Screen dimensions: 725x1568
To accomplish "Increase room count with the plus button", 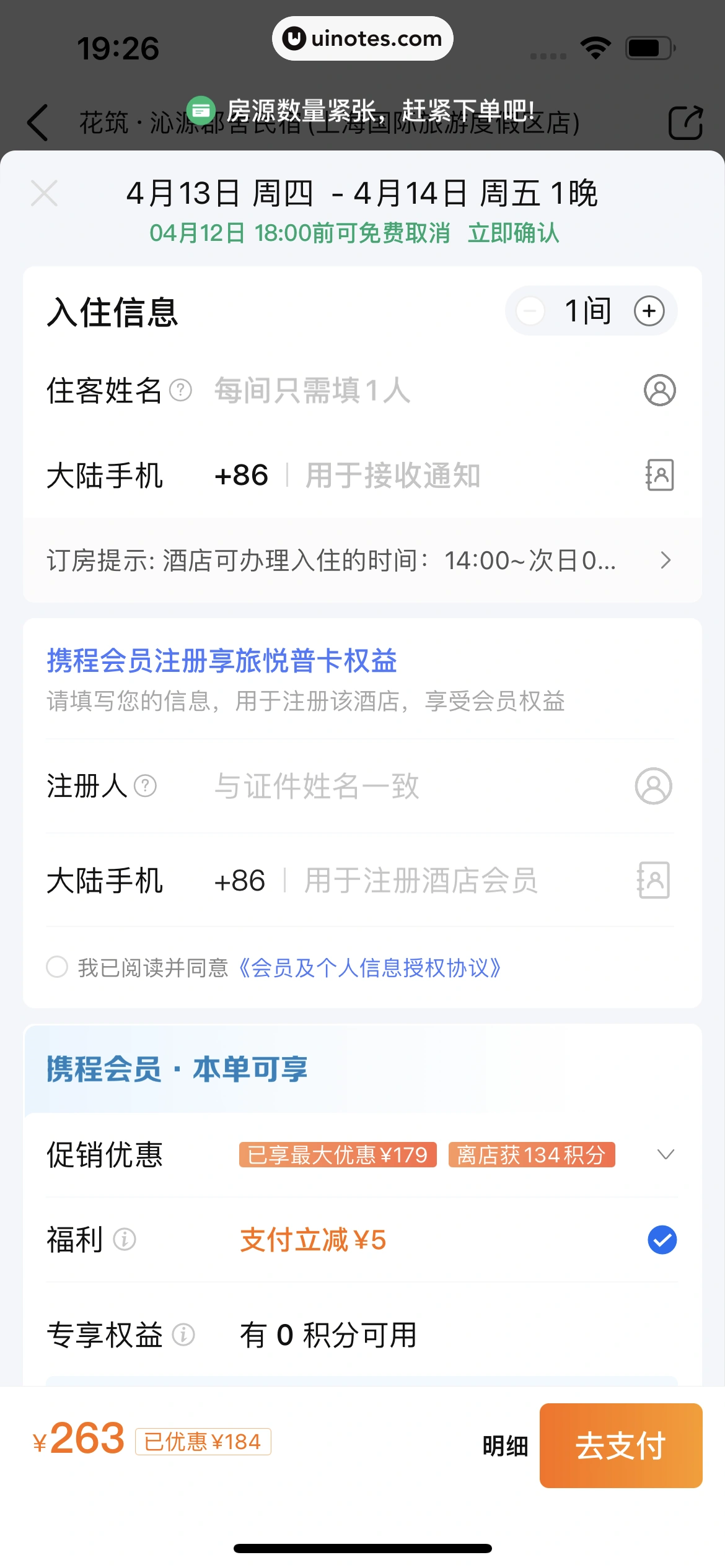I will tap(649, 311).
